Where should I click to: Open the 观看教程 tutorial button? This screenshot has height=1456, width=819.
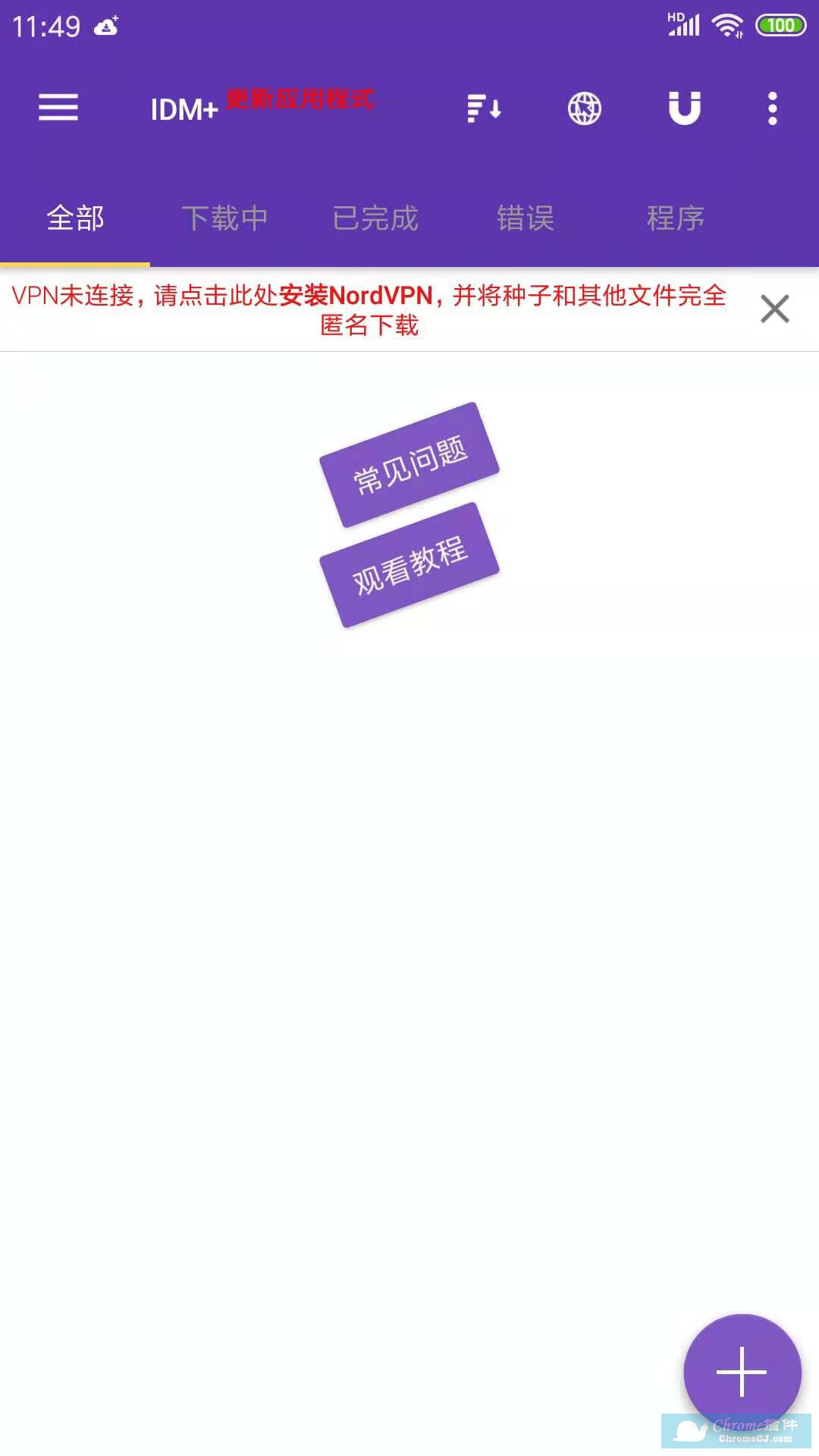point(409,565)
